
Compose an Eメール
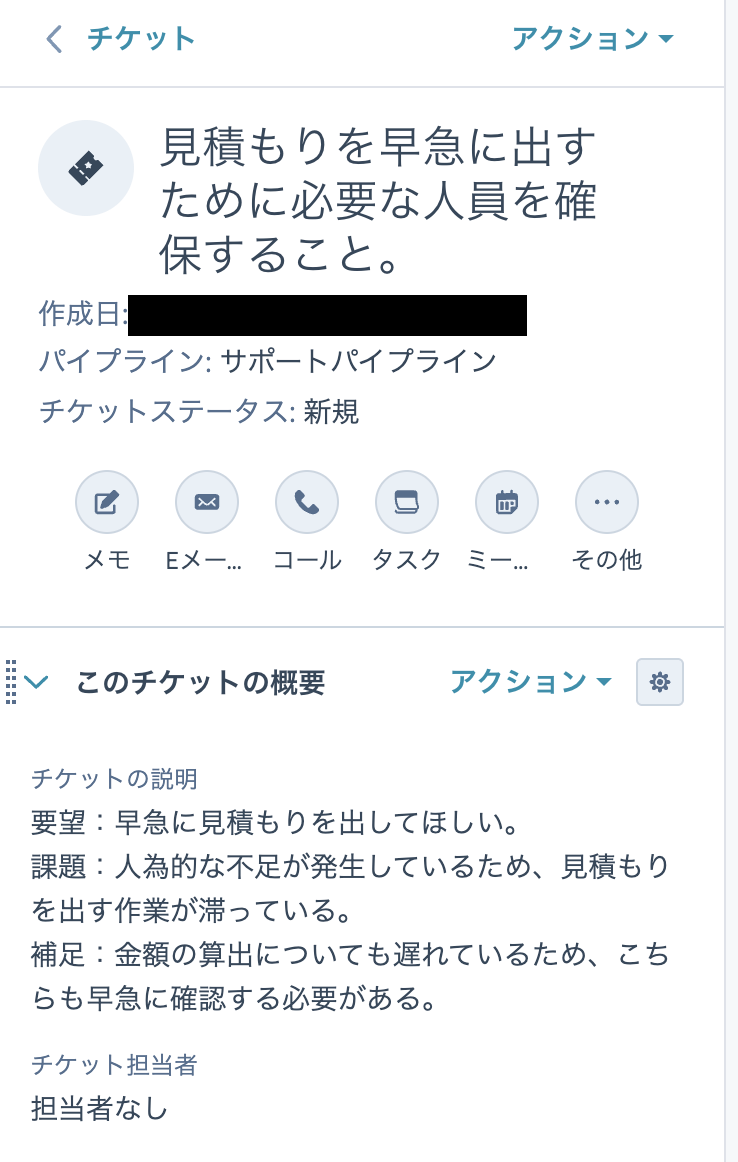[x=207, y=502]
